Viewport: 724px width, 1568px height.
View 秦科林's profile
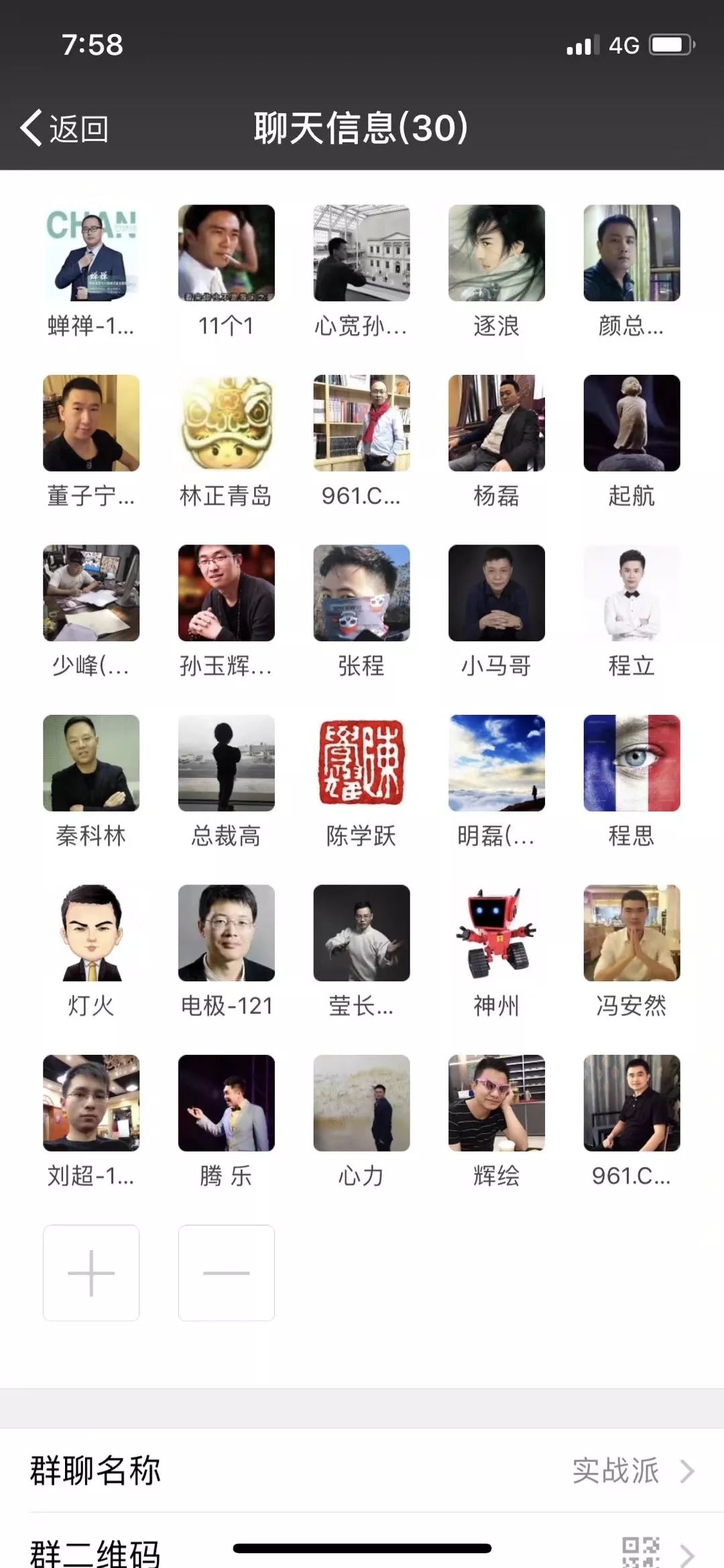(91, 763)
